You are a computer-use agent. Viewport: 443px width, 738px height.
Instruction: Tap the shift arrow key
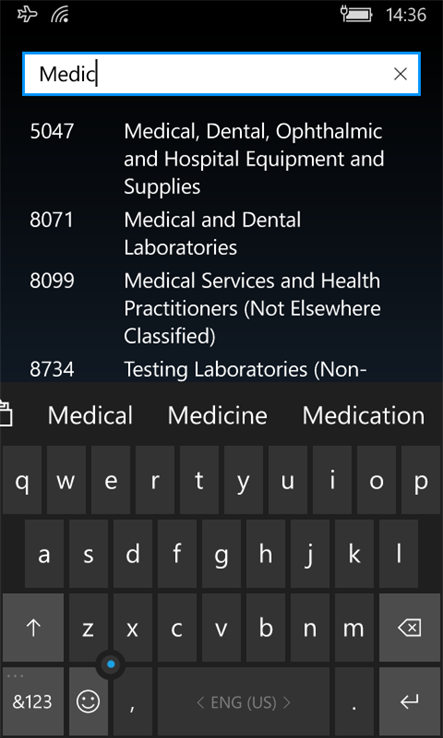(33, 627)
